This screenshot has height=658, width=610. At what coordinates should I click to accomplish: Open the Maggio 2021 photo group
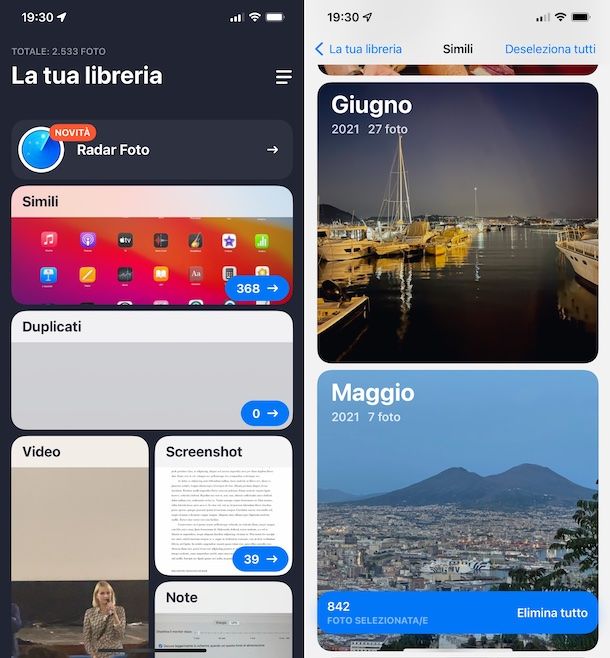tap(457, 480)
